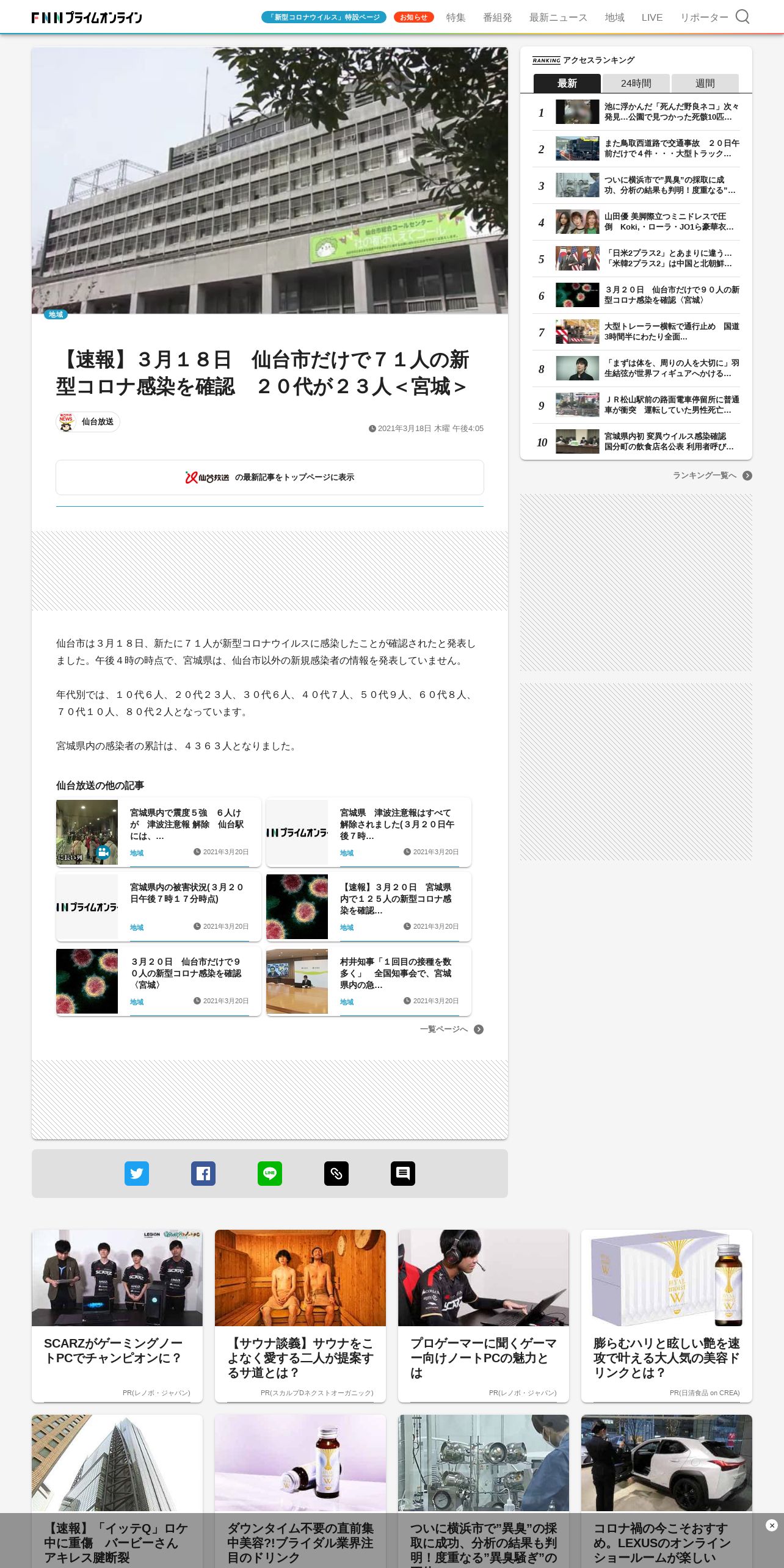Copy the article link
This screenshot has height=1568, width=784.
click(336, 1174)
